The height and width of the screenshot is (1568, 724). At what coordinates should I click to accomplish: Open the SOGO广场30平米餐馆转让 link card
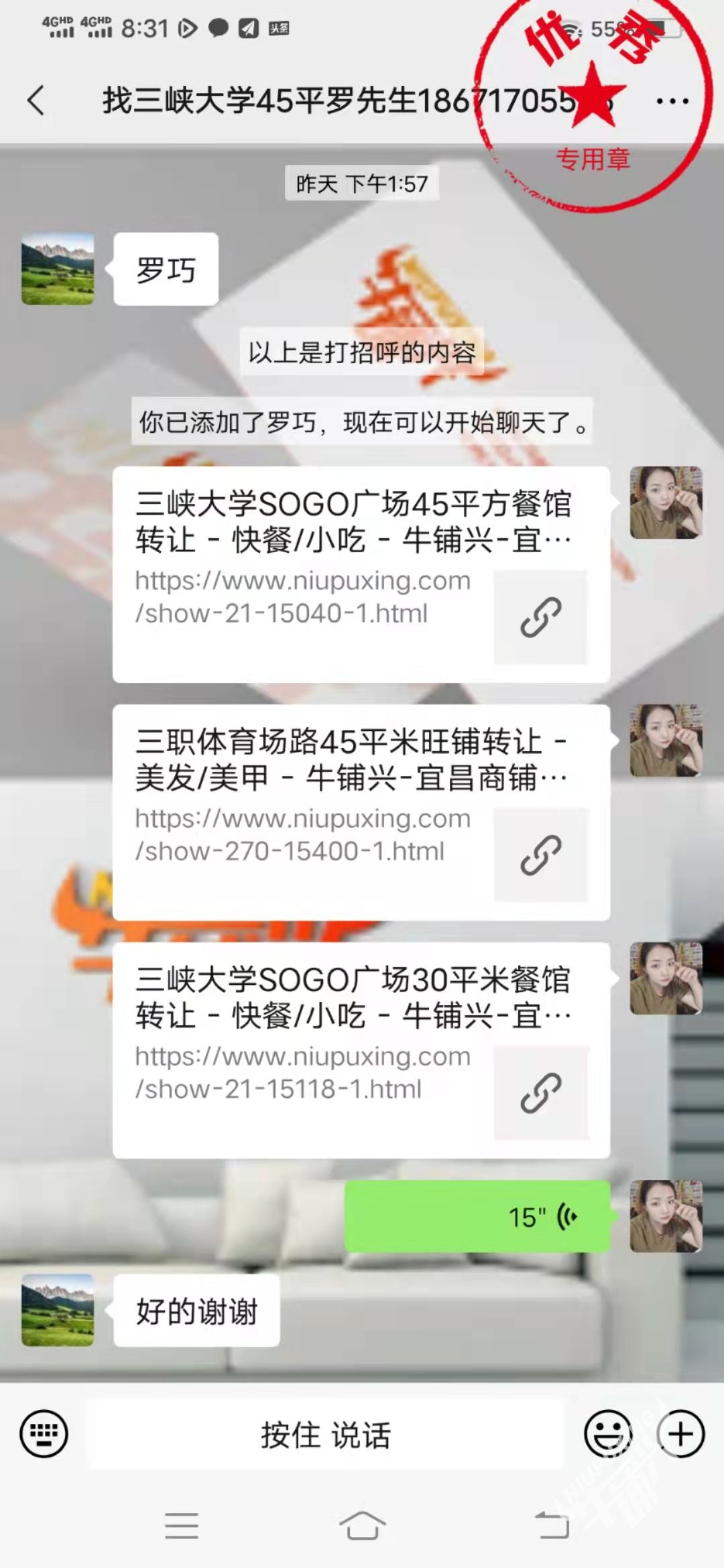click(361, 1050)
